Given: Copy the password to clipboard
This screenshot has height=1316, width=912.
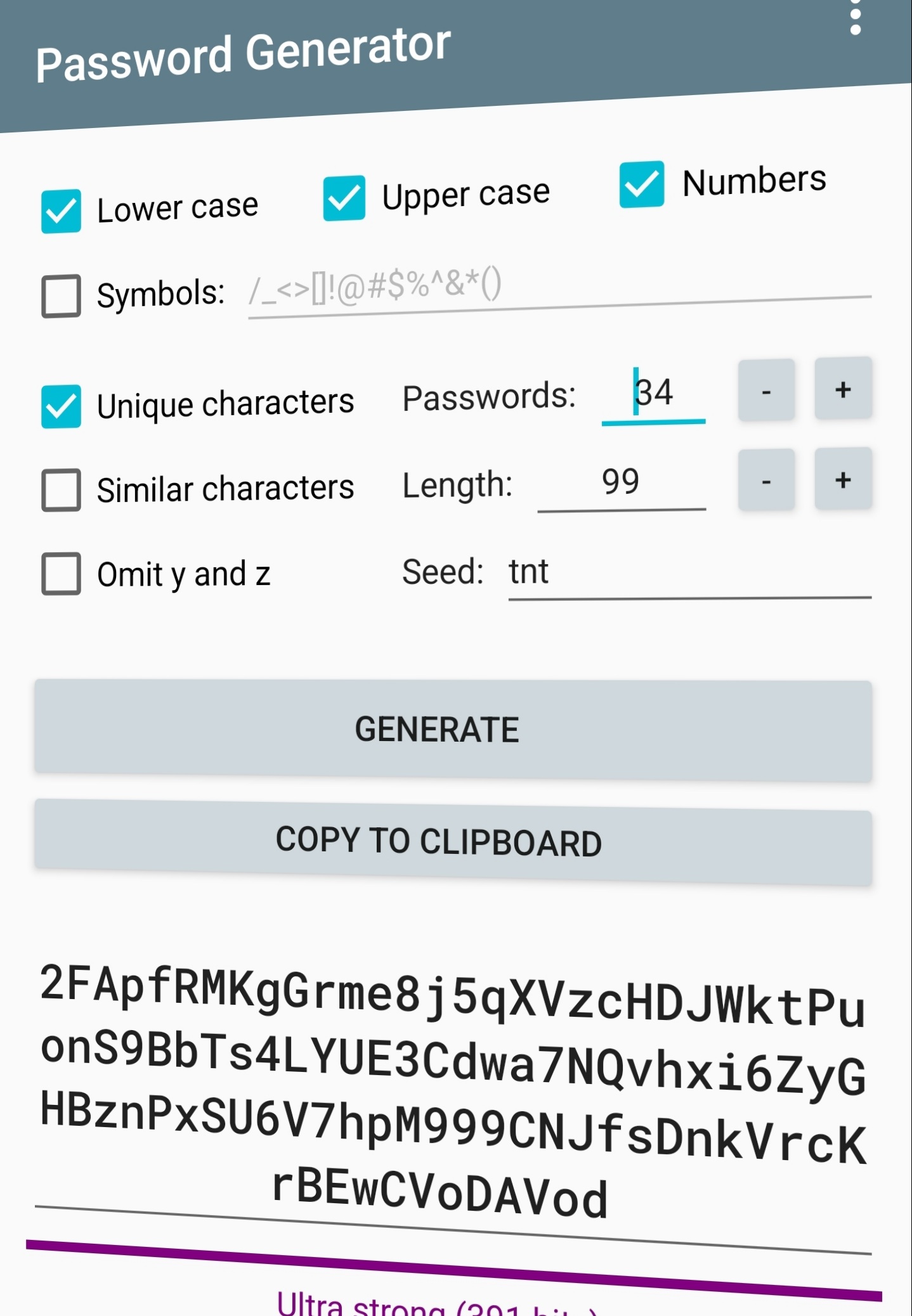Looking at the screenshot, I should [x=453, y=842].
